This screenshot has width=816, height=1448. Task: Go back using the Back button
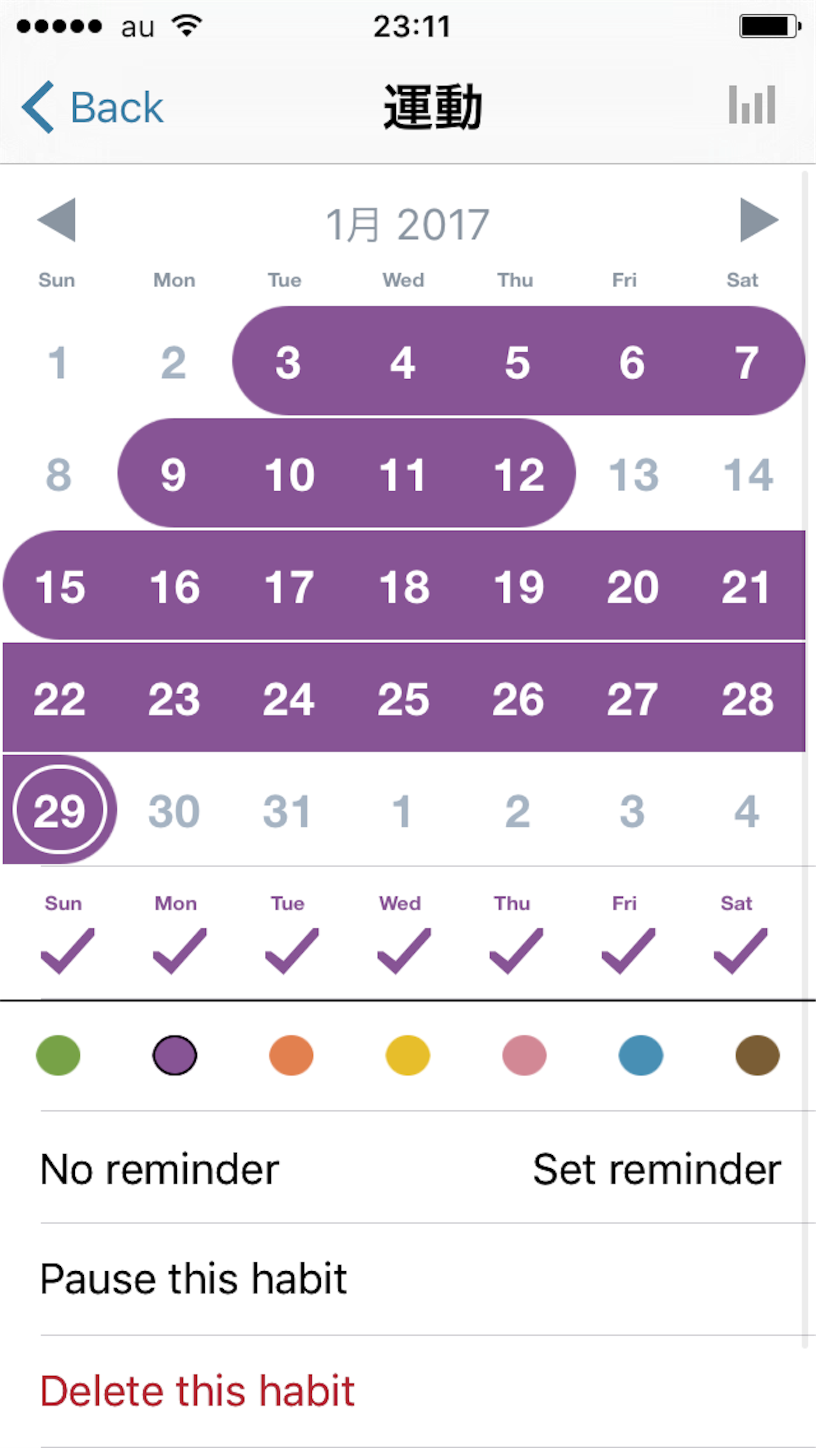click(92, 107)
